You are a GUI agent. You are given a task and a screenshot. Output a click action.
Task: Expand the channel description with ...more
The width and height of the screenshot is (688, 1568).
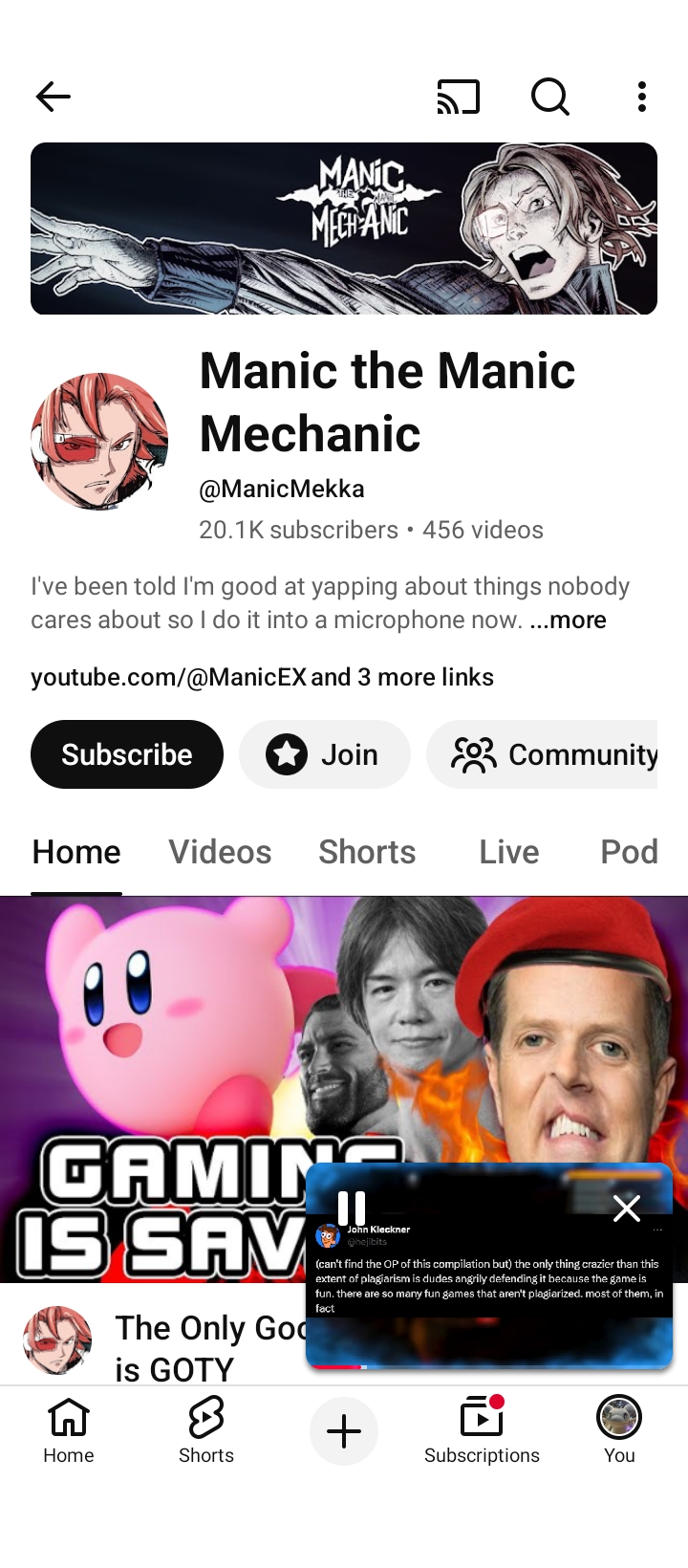click(568, 621)
